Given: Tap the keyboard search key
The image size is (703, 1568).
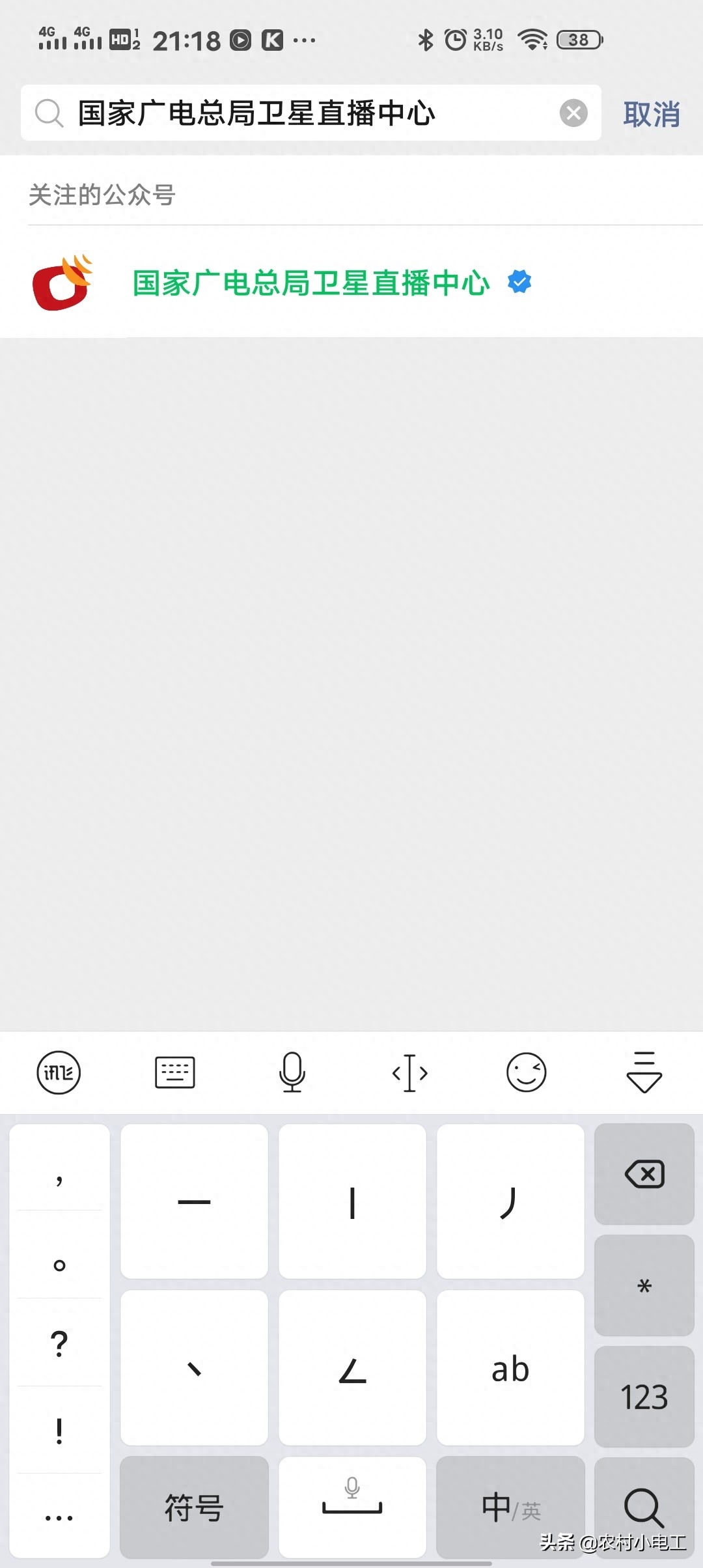Looking at the screenshot, I should pos(644,1507).
